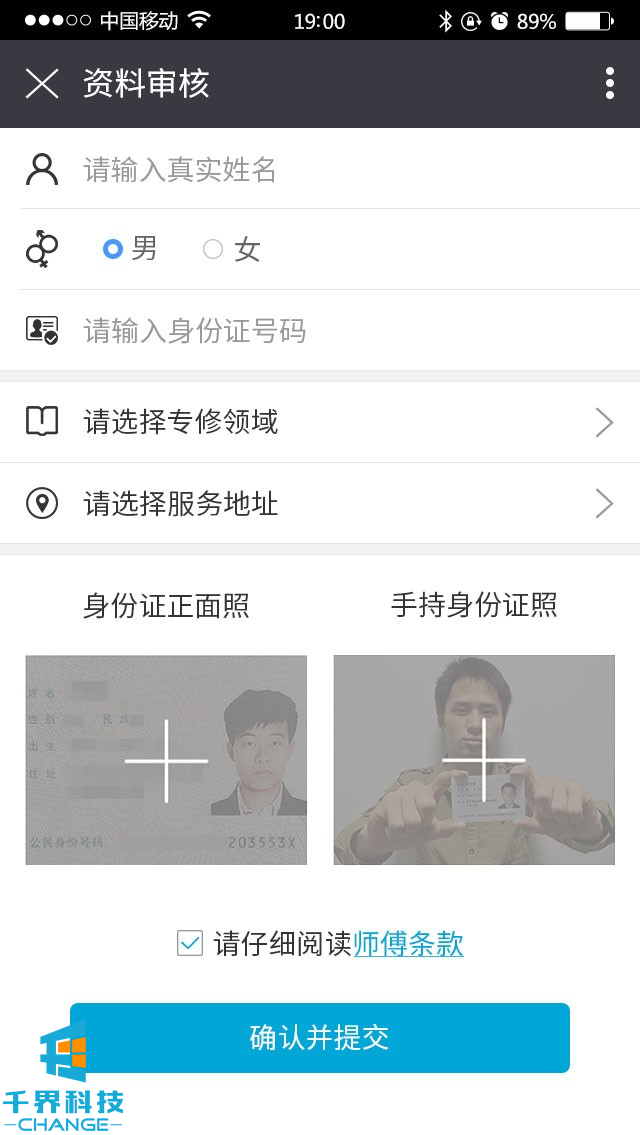Image resolution: width=640 pixels, height=1135 pixels.
Task: Read the 师傅条款 terms link
Action: tap(408, 943)
